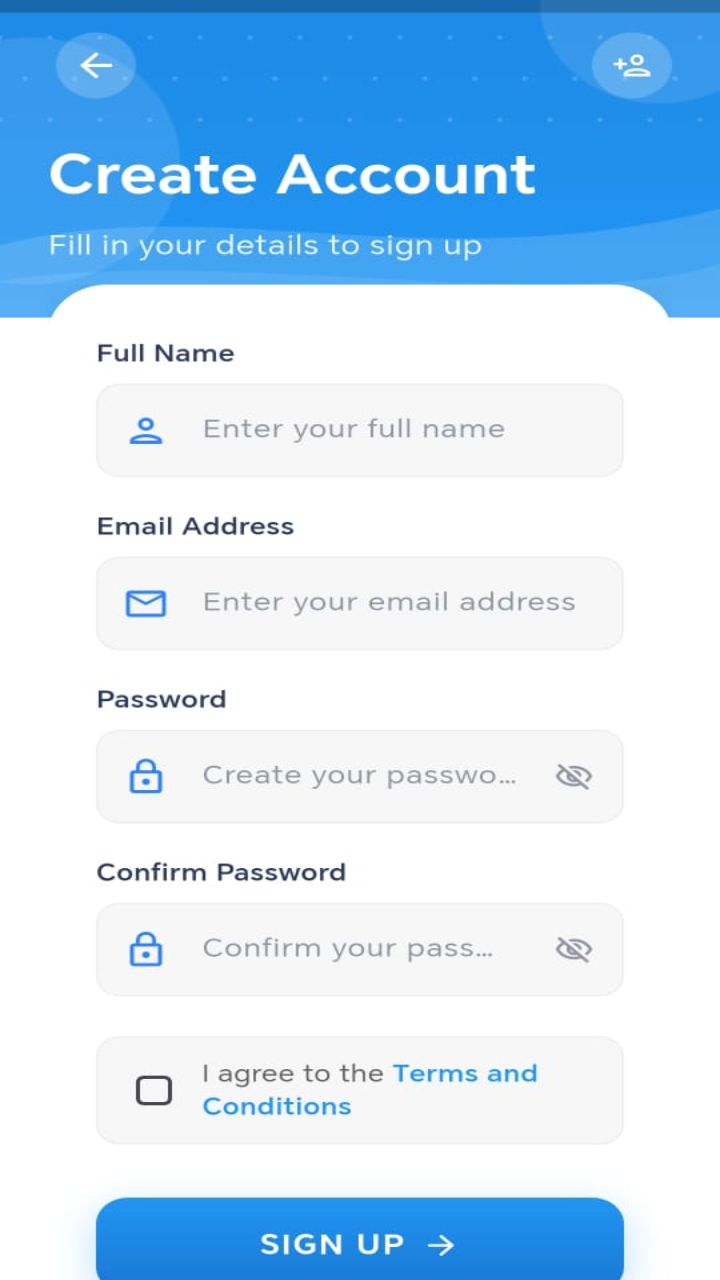Submit with the SIGN UP button
This screenshot has width=720, height=1280.
point(360,1242)
